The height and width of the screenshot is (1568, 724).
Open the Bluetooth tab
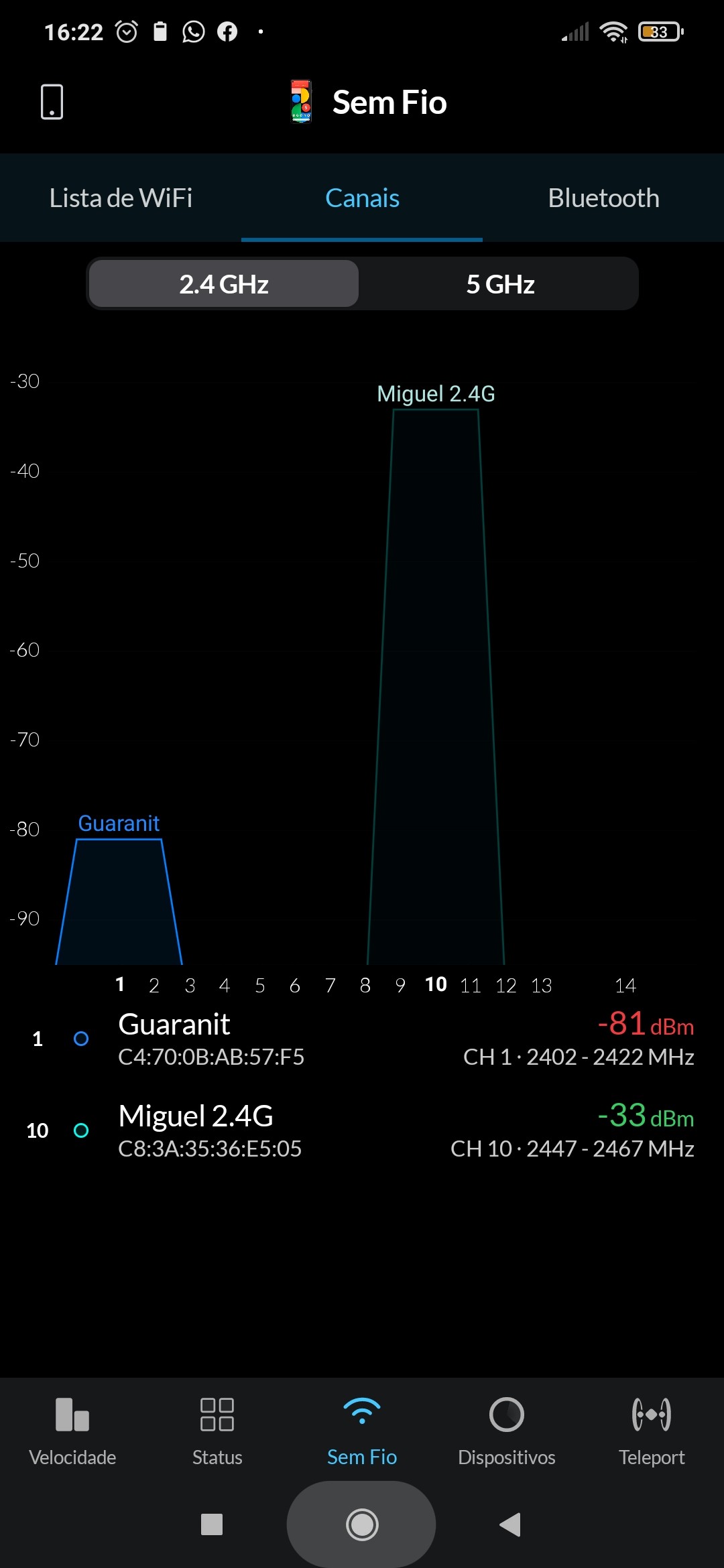(x=603, y=198)
